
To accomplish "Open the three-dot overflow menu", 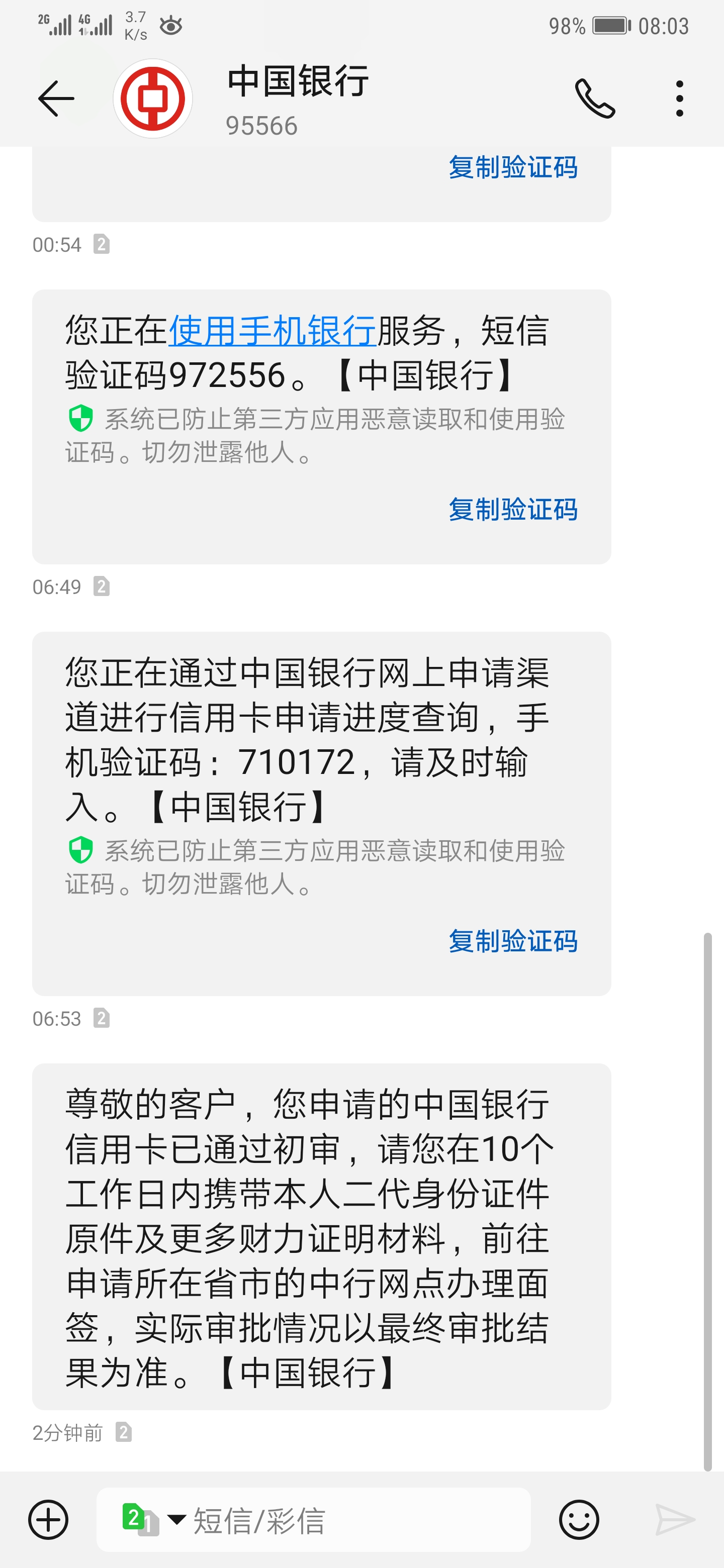I will point(680,99).
